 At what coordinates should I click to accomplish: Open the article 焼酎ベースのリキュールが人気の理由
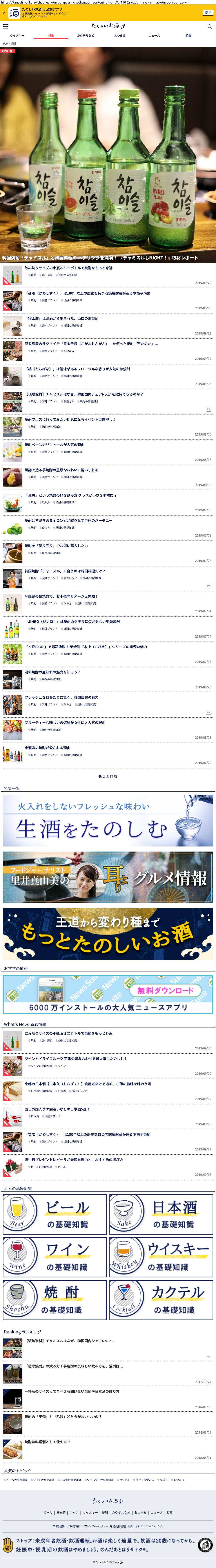tap(55, 445)
